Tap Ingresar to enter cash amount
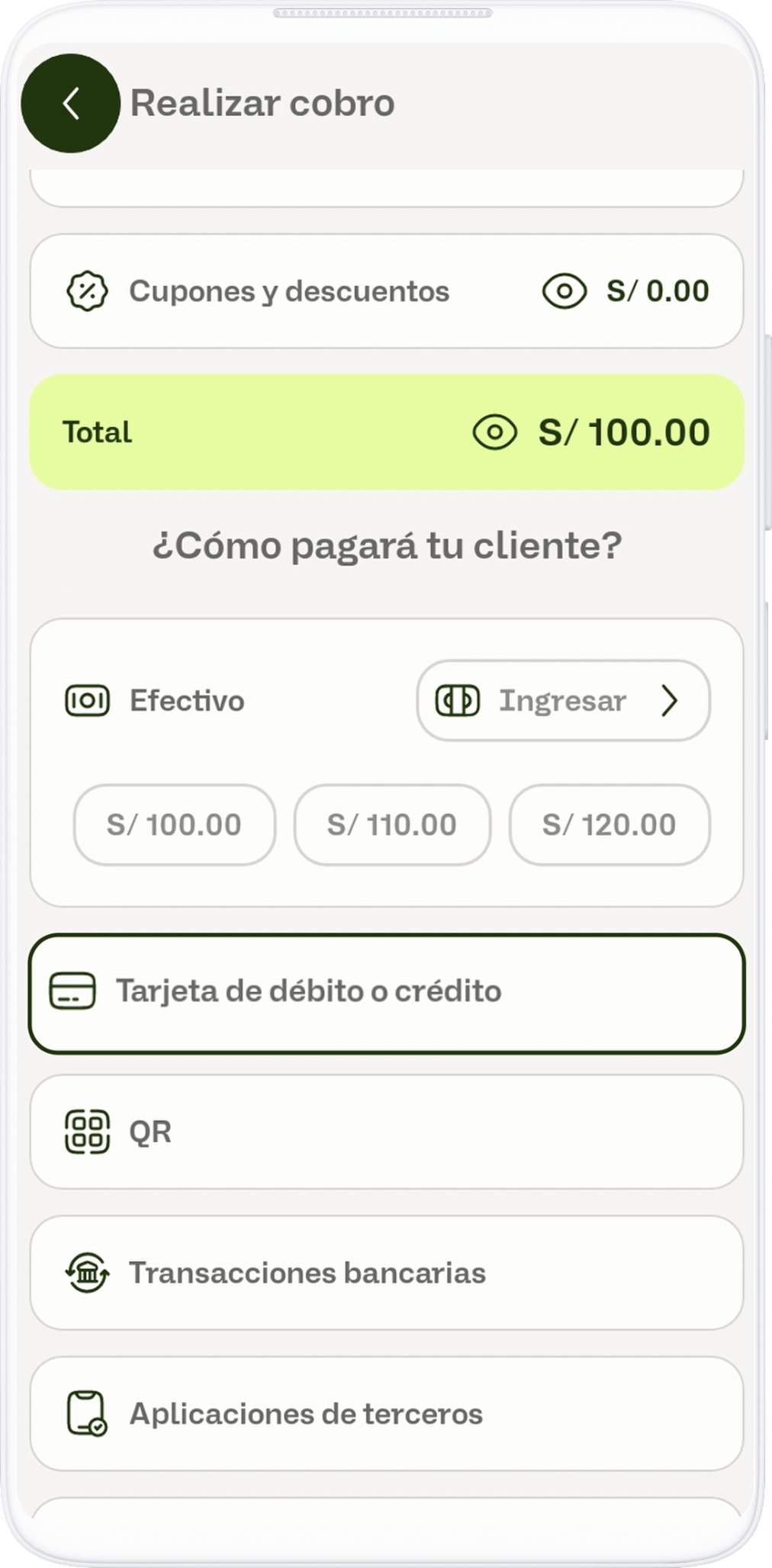This screenshot has width=772, height=1568. 563,701
